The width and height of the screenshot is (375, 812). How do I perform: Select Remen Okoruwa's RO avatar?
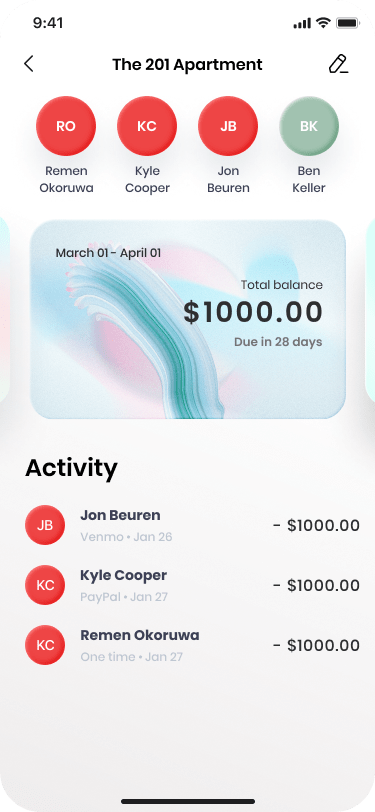[66, 126]
